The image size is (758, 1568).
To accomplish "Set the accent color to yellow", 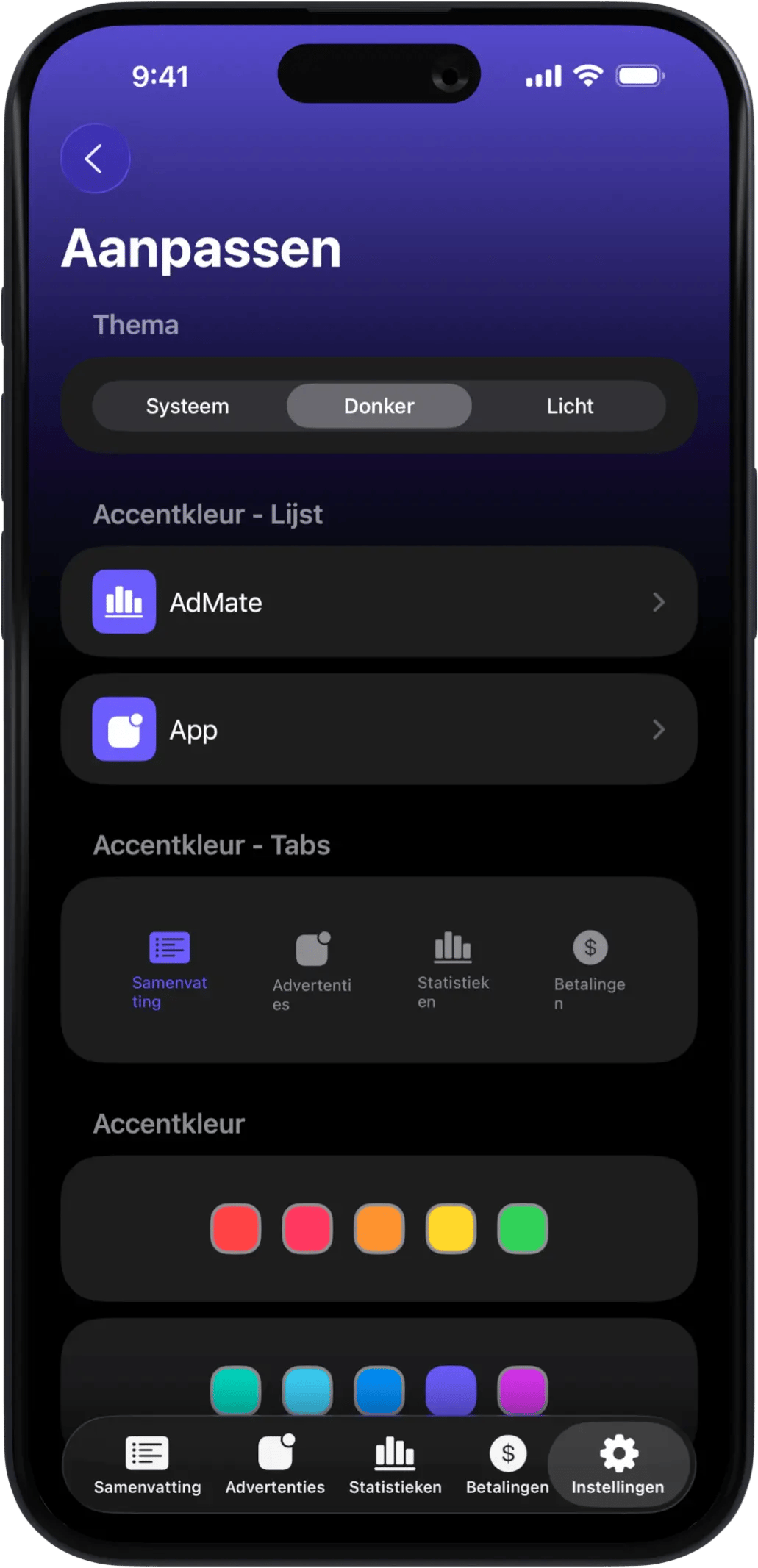I will (451, 1228).
